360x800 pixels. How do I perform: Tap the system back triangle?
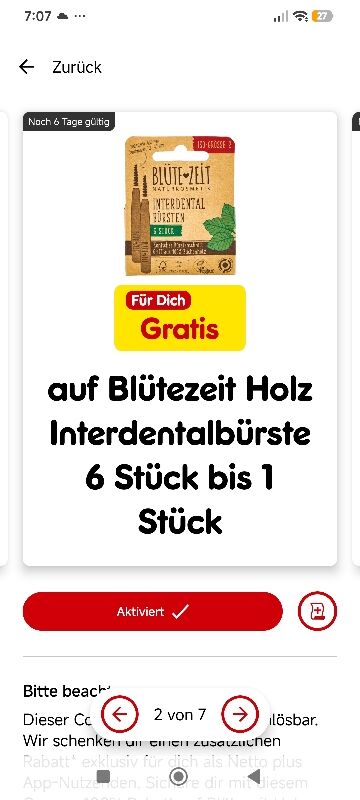[253, 776]
